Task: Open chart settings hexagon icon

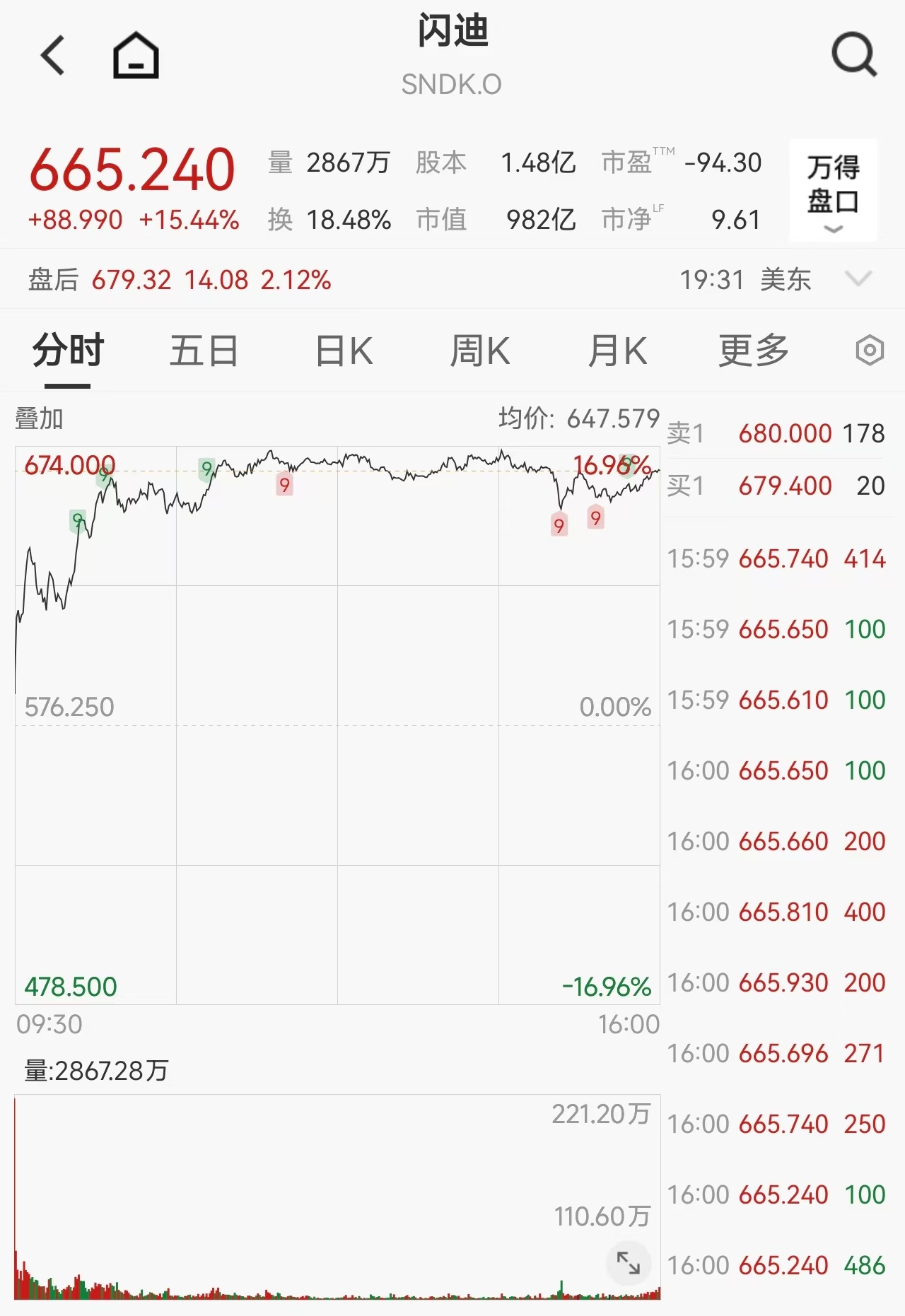Action: click(x=869, y=351)
